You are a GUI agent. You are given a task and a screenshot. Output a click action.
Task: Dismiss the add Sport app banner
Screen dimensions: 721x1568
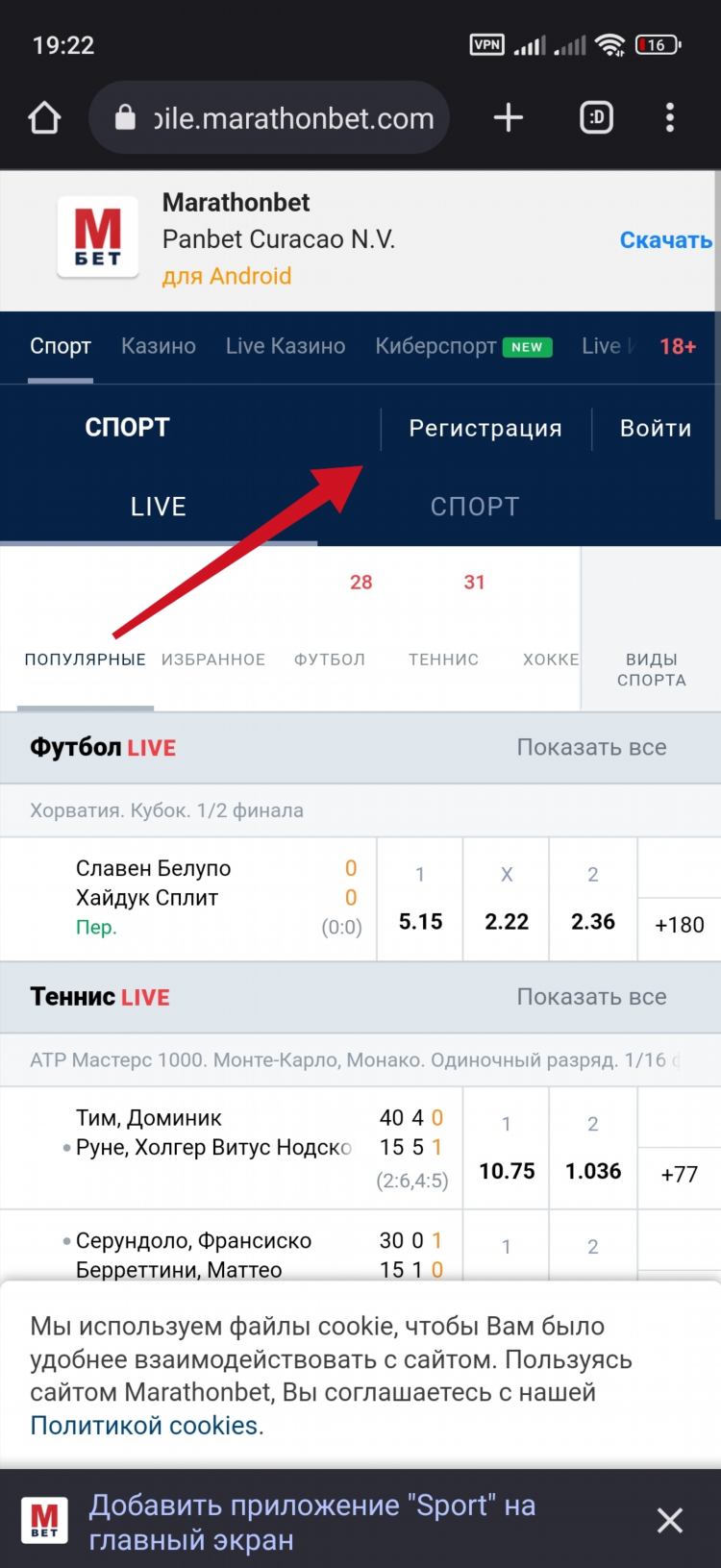(x=670, y=1520)
